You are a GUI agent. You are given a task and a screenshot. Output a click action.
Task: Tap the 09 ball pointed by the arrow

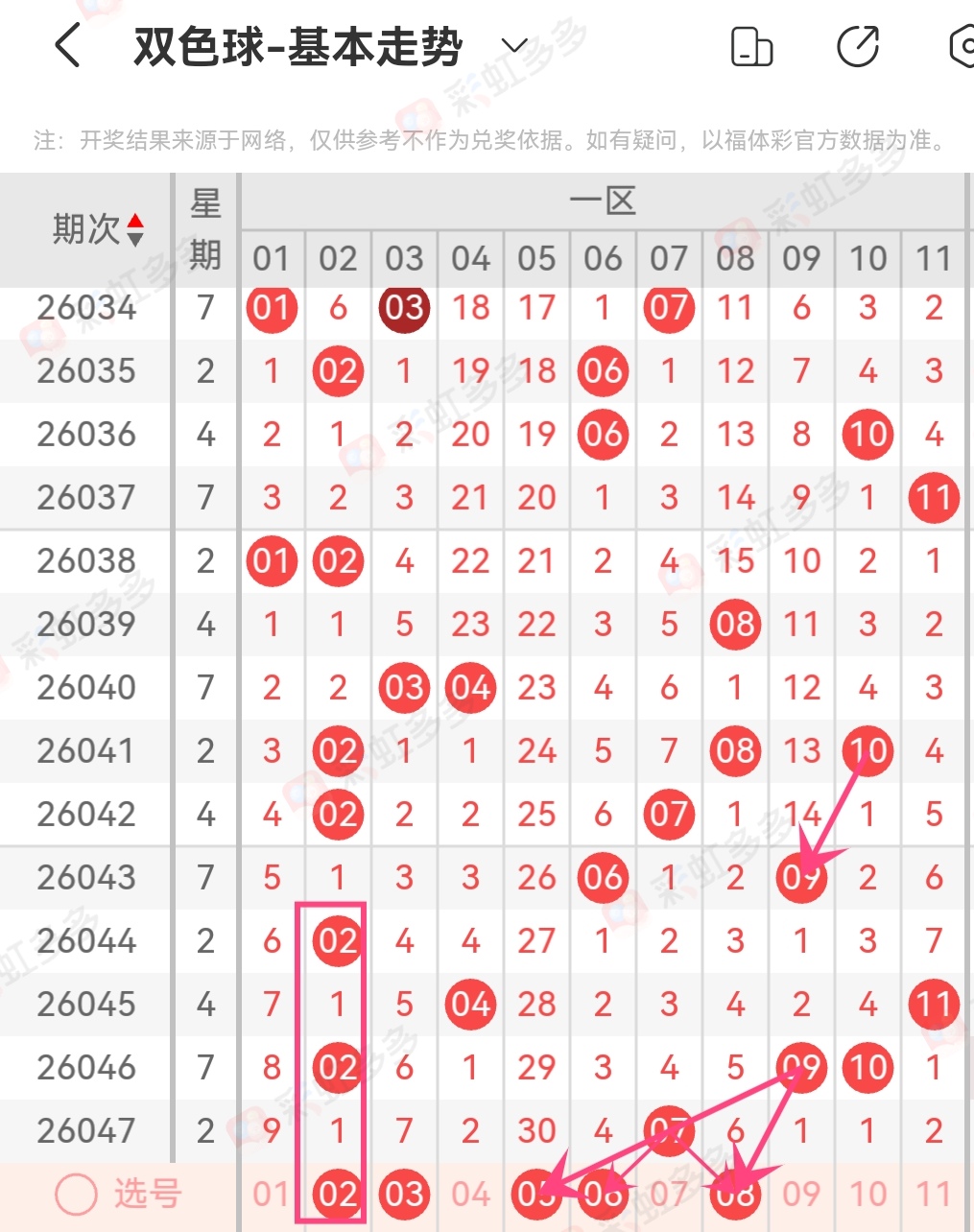[800, 876]
